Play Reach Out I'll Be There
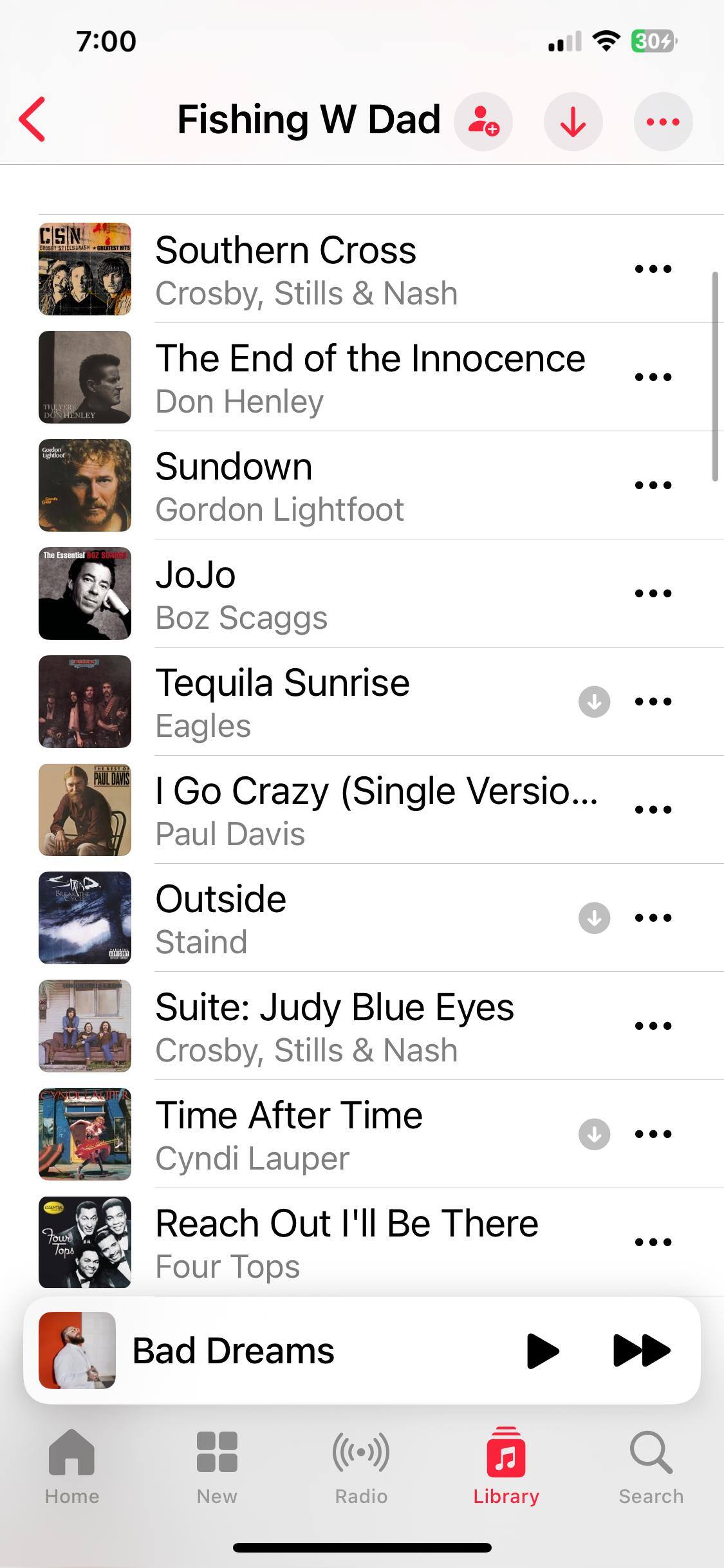 point(346,1242)
